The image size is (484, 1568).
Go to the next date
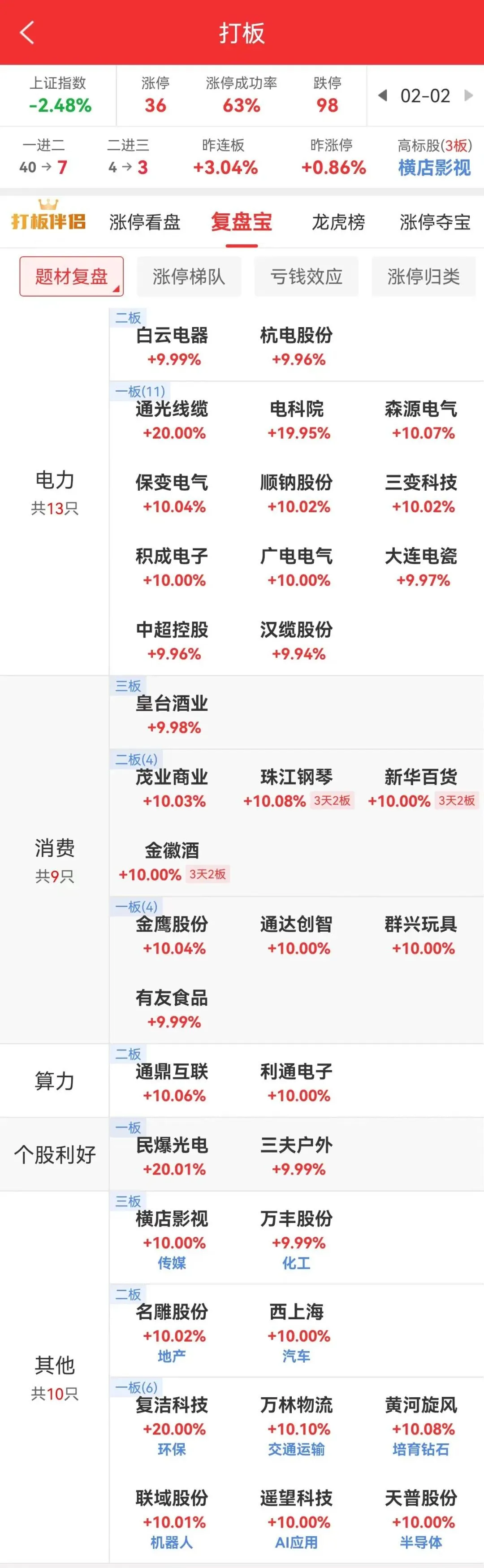click(468, 95)
